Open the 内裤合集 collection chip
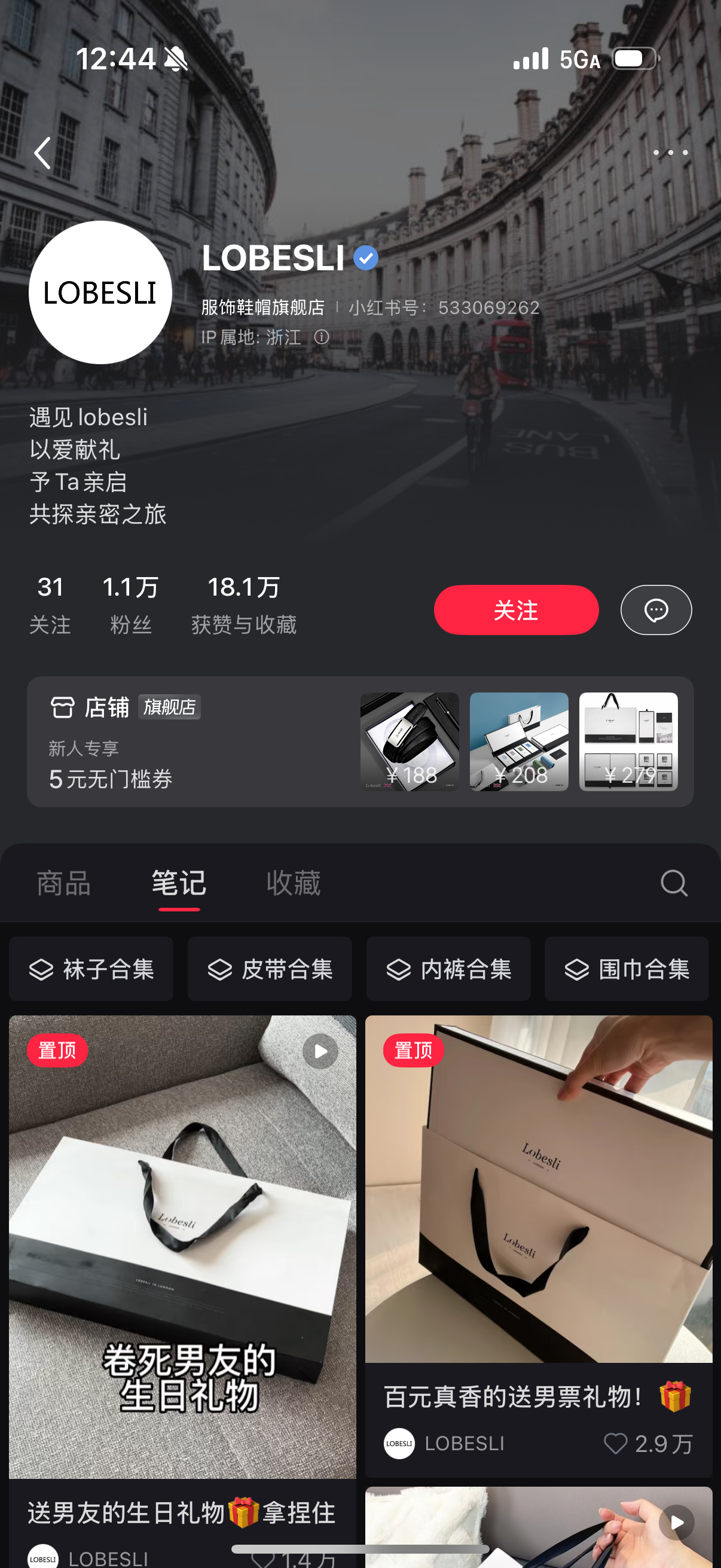721x1568 pixels. click(x=448, y=968)
